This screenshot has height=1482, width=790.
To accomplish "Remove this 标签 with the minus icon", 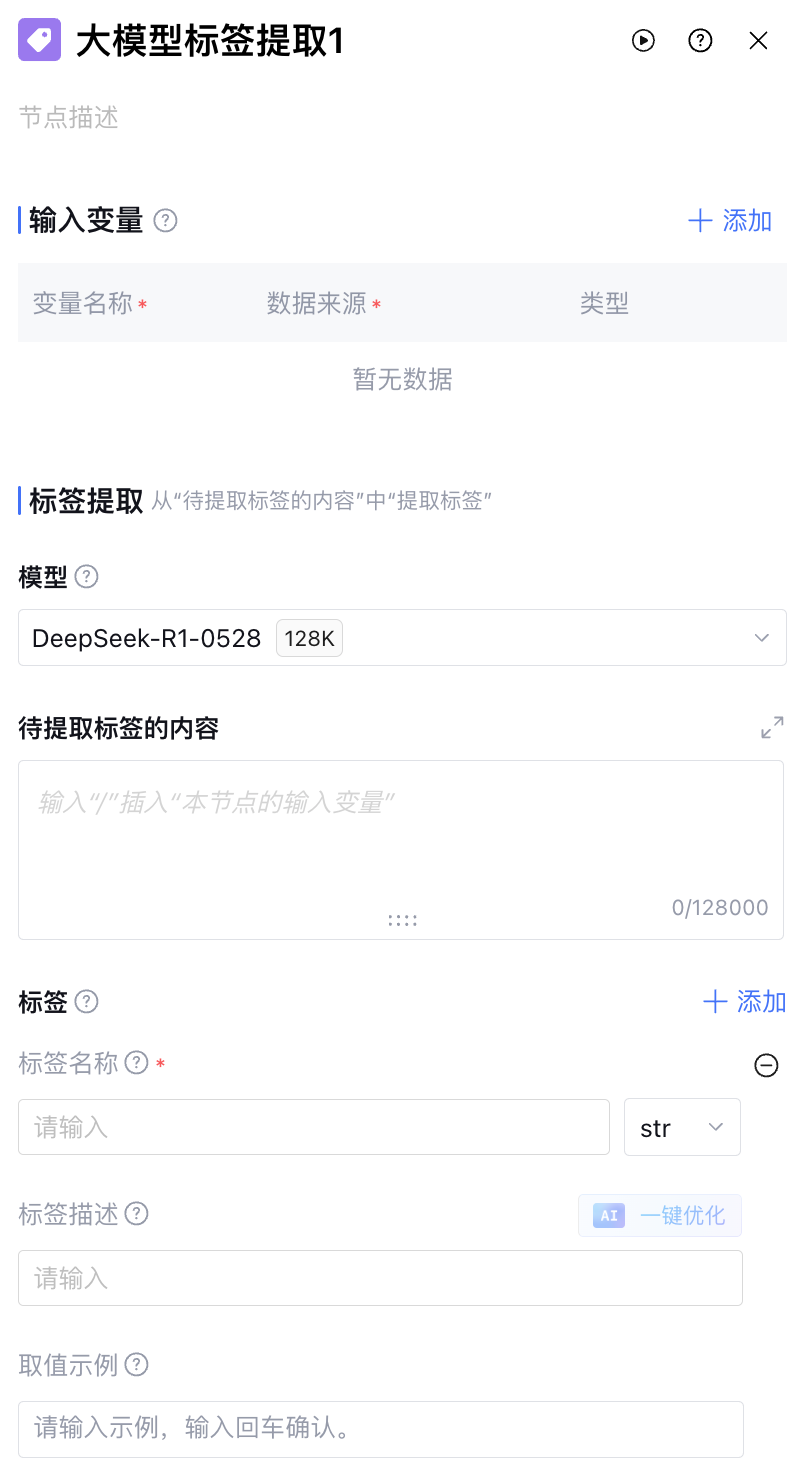I will tap(766, 1066).
